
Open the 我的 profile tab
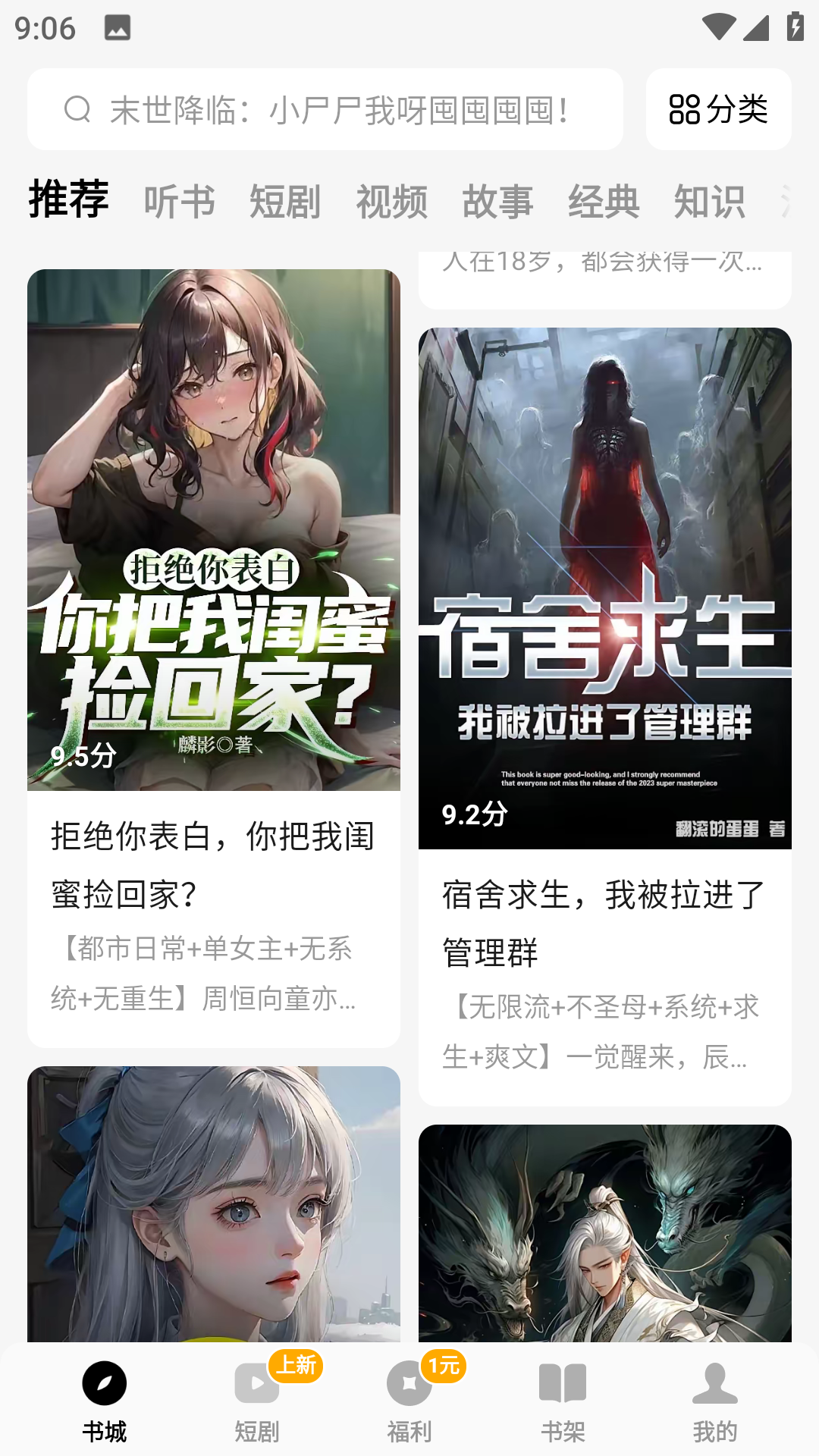point(714,1401)
